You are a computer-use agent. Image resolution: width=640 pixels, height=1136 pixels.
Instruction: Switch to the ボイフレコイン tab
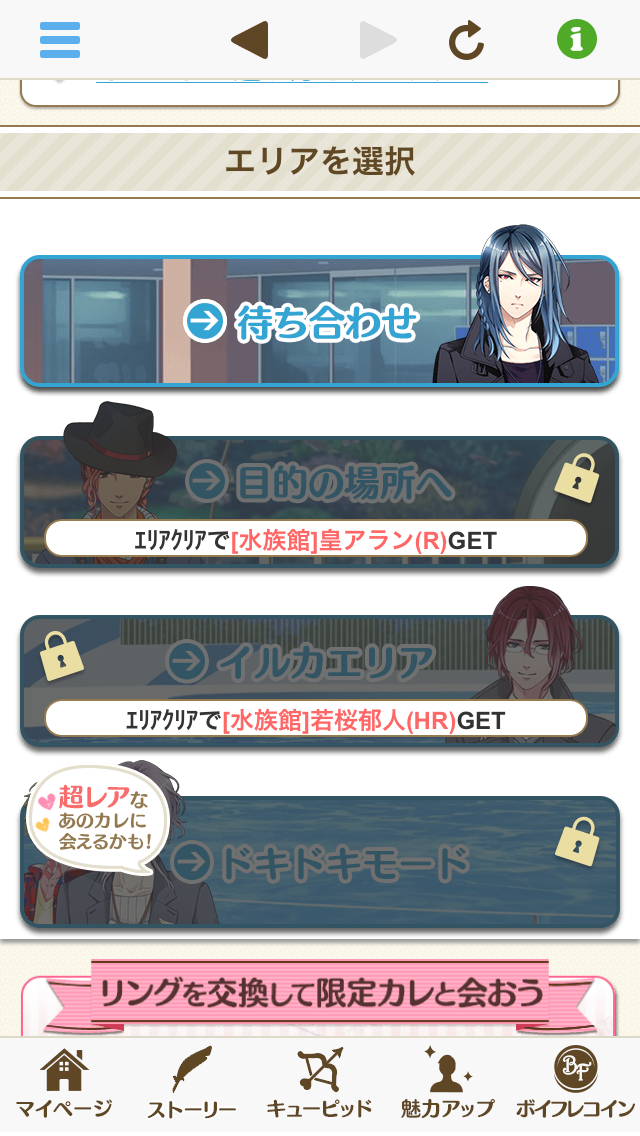pyautogui.click(x=575, y=1085)
